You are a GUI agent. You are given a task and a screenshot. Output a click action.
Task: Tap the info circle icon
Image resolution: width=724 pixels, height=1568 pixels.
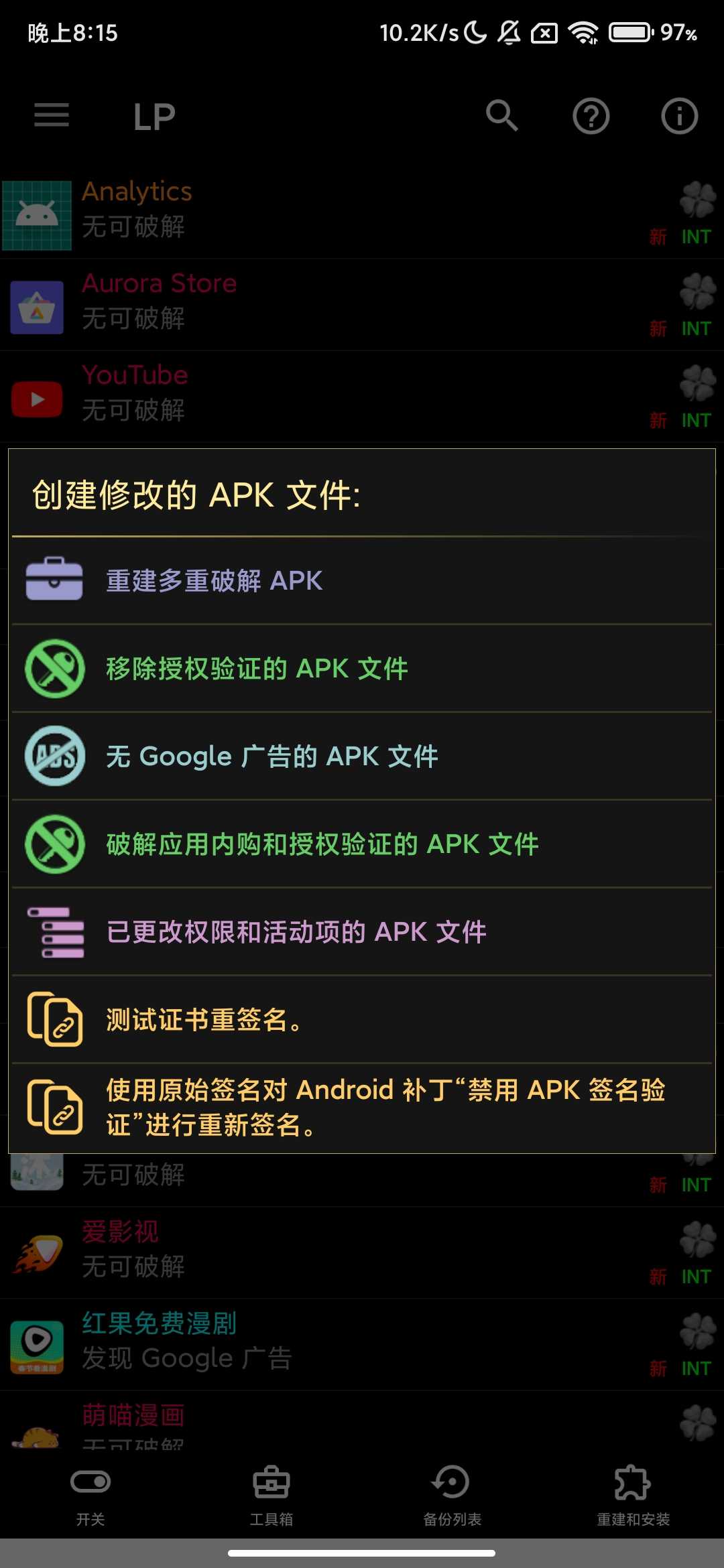(x=679, y=116)
